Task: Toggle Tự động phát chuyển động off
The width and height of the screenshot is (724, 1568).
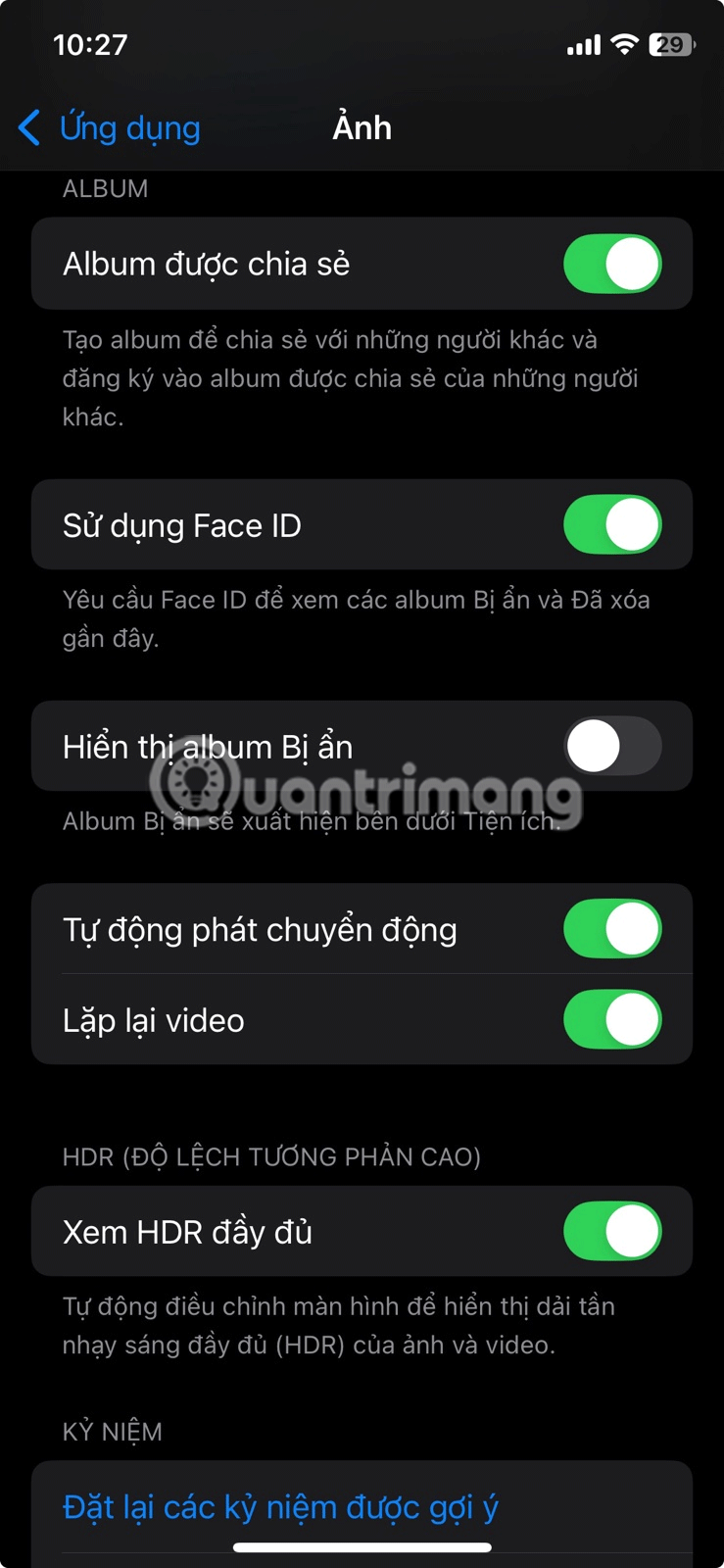Action: tap(612, 929)
